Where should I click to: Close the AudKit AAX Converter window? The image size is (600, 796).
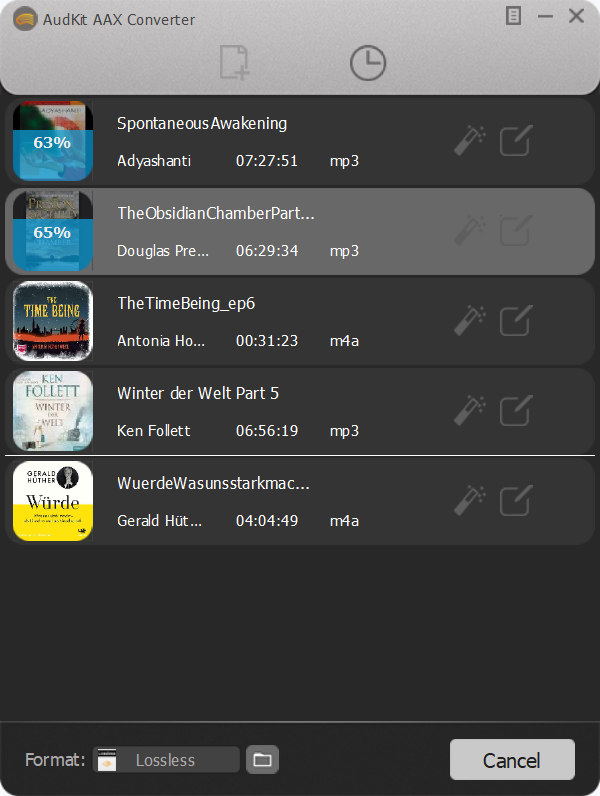point(576,16)
